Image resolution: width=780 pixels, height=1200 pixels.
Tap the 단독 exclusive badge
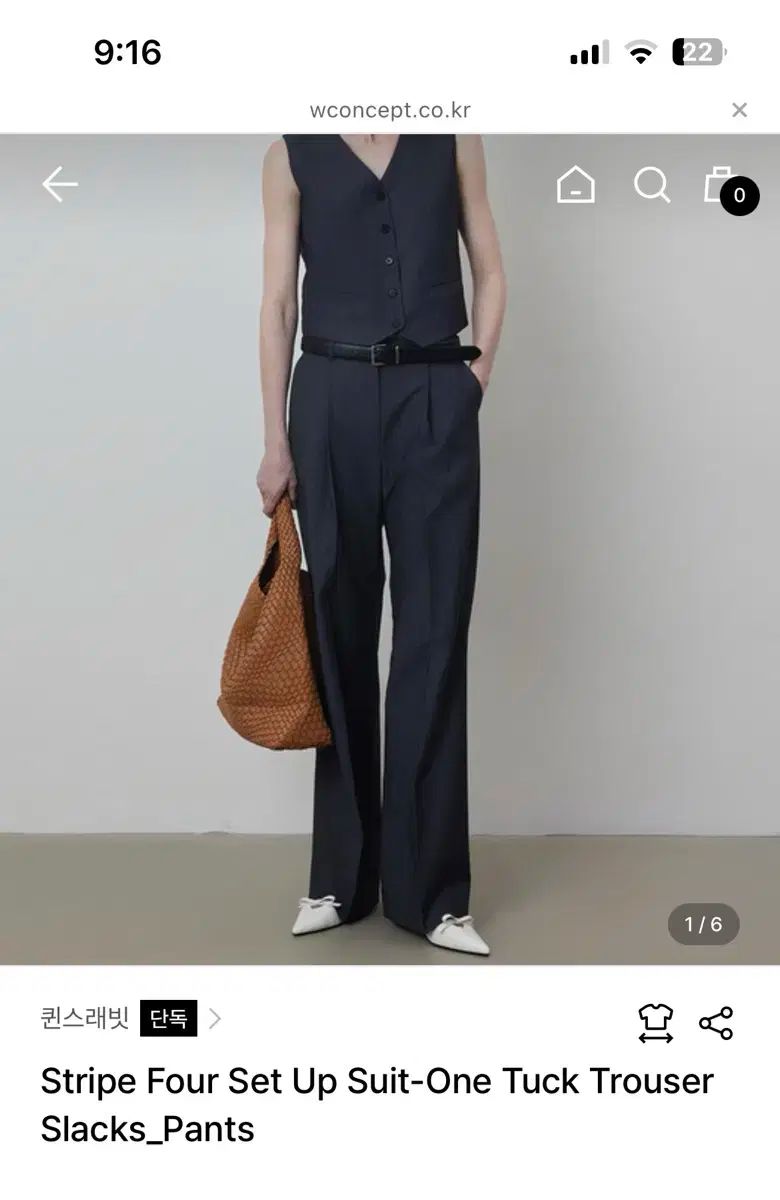point(168,1018)
